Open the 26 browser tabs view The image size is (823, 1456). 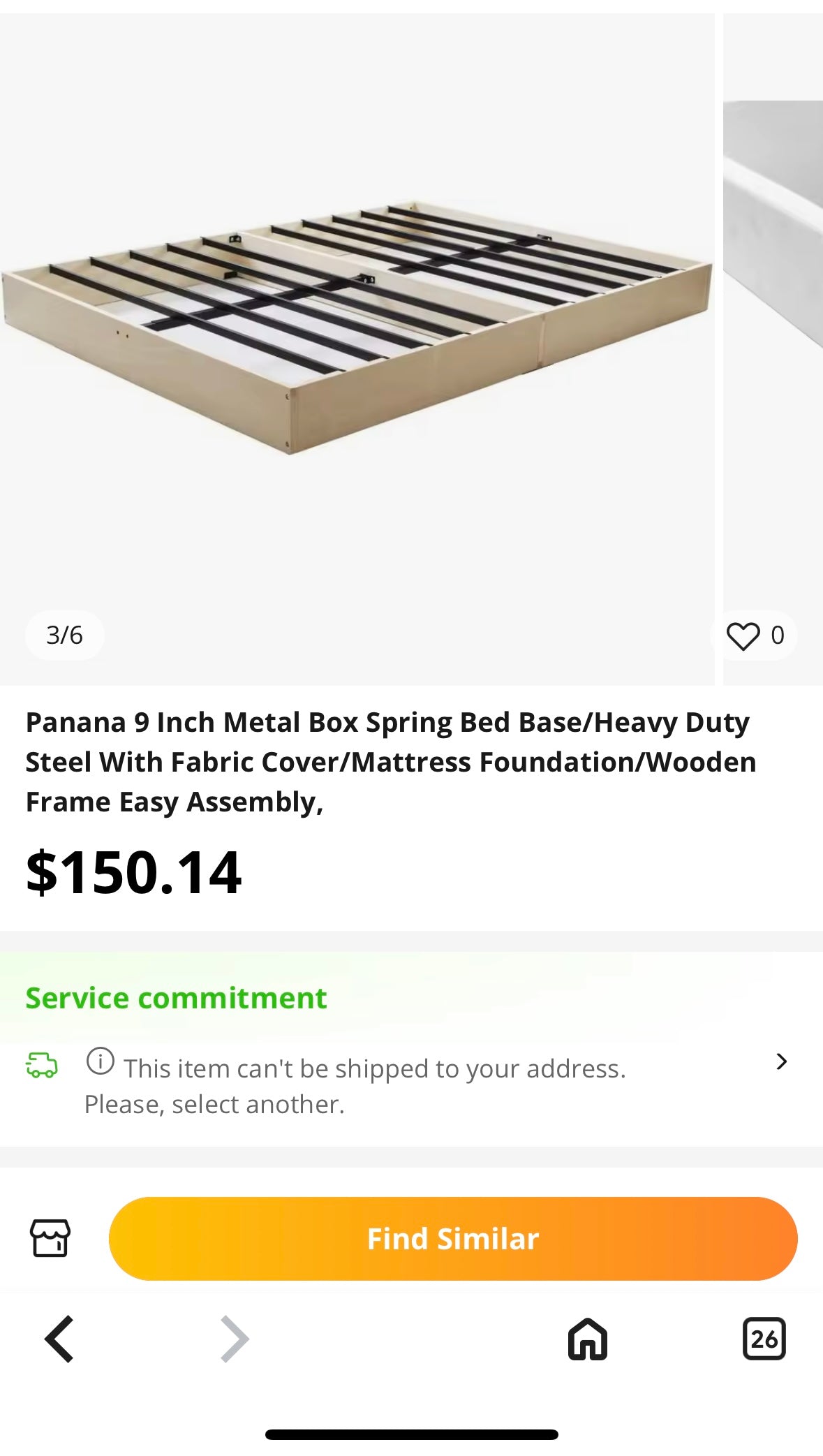coord(764,1339)
